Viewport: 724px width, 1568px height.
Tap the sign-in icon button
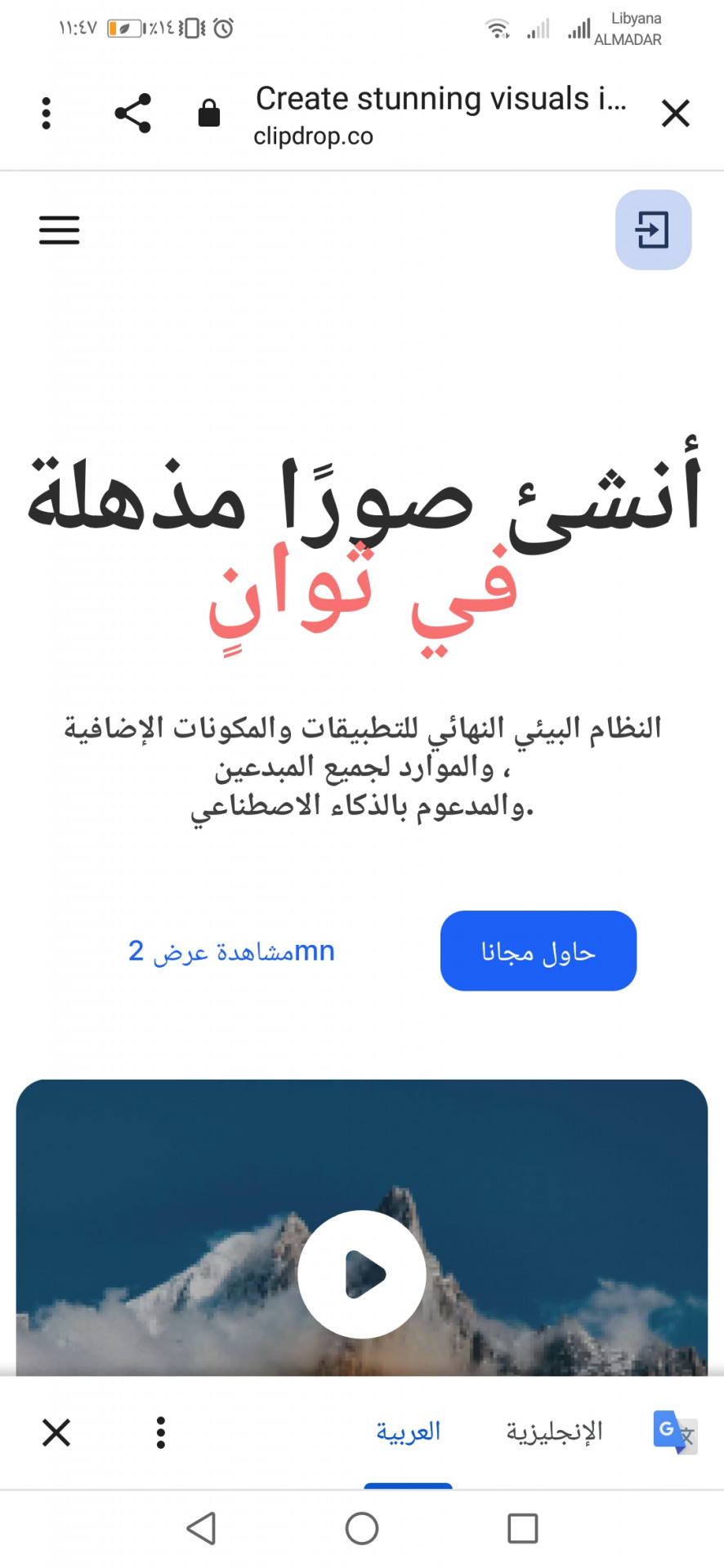click(x=653, y=230)
